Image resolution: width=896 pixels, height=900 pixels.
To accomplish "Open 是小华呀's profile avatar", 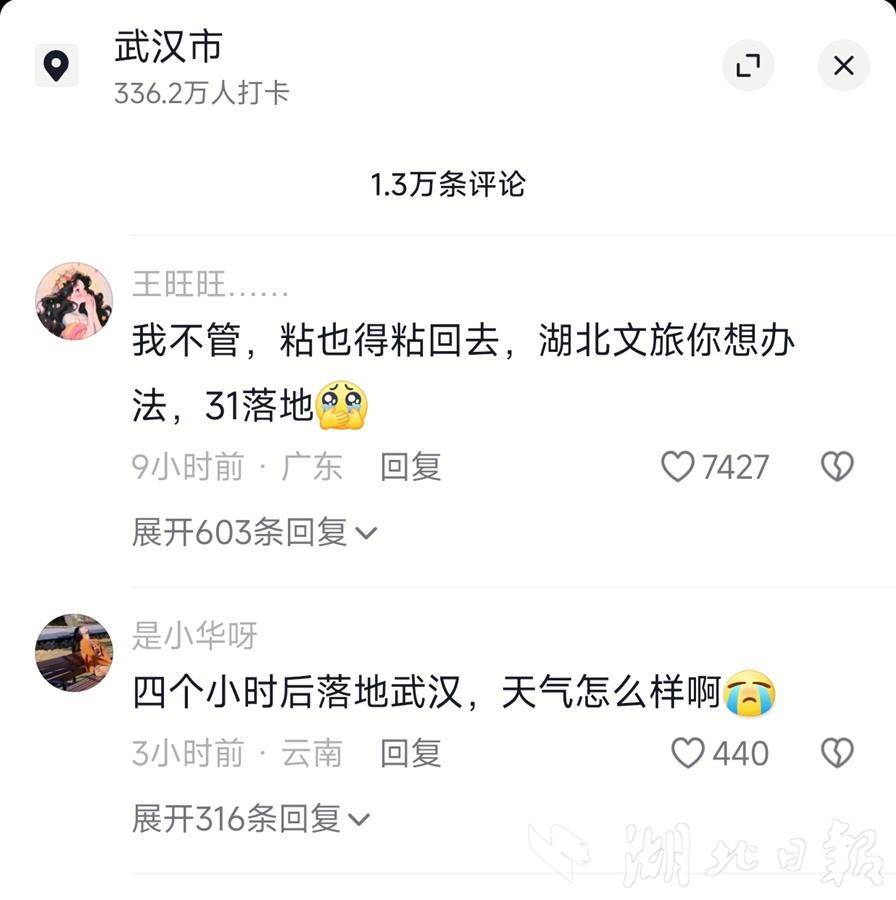I will (74, 652).
